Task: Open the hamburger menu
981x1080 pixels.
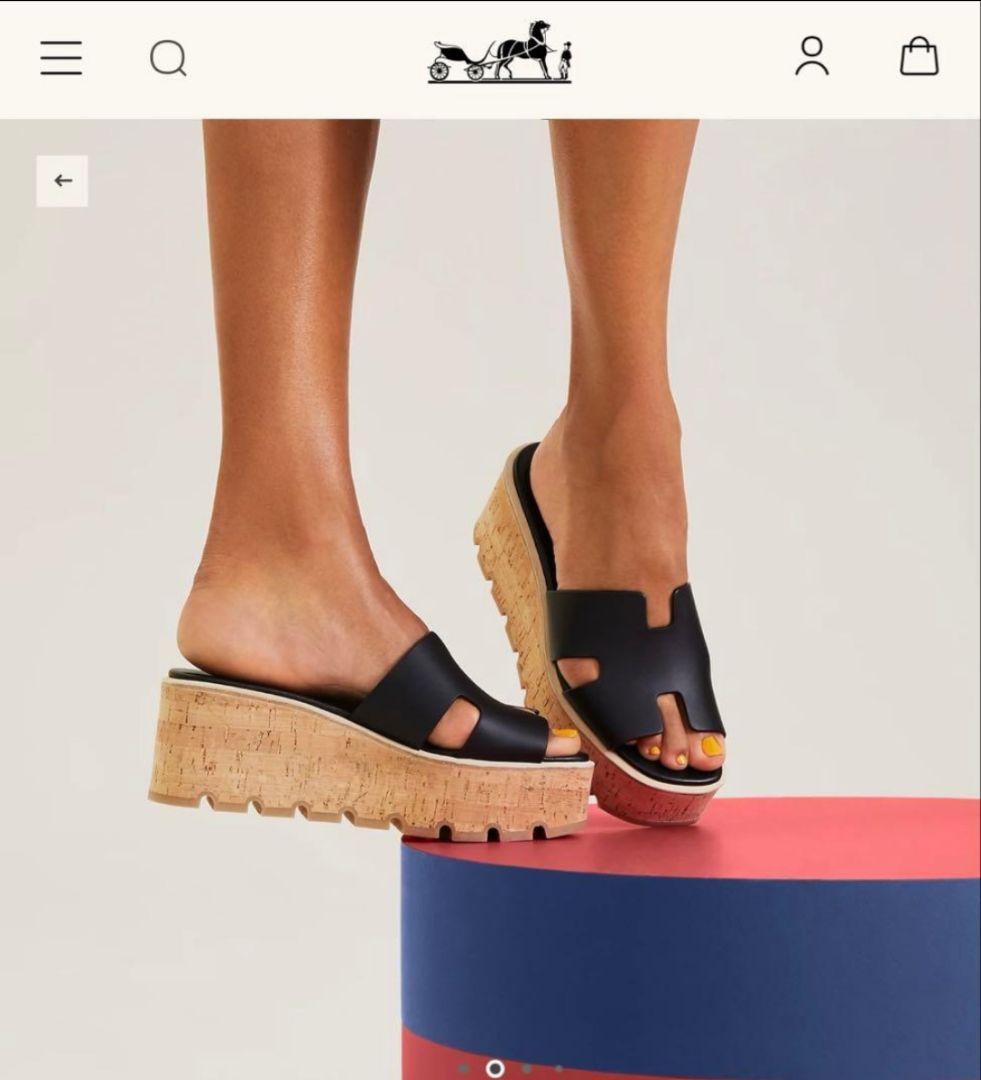Action: [61, 58]
